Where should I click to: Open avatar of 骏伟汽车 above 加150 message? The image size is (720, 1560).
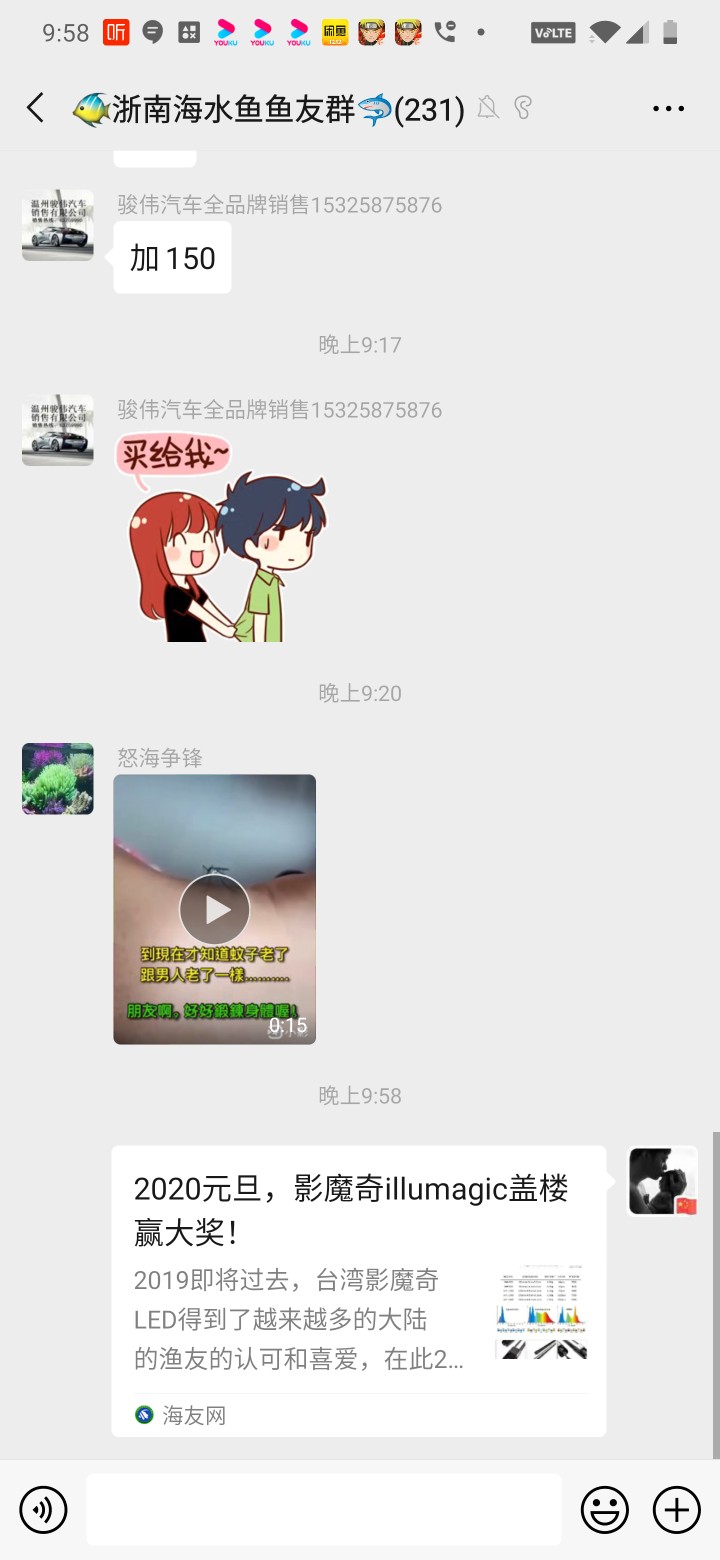[x=58, y=225]
